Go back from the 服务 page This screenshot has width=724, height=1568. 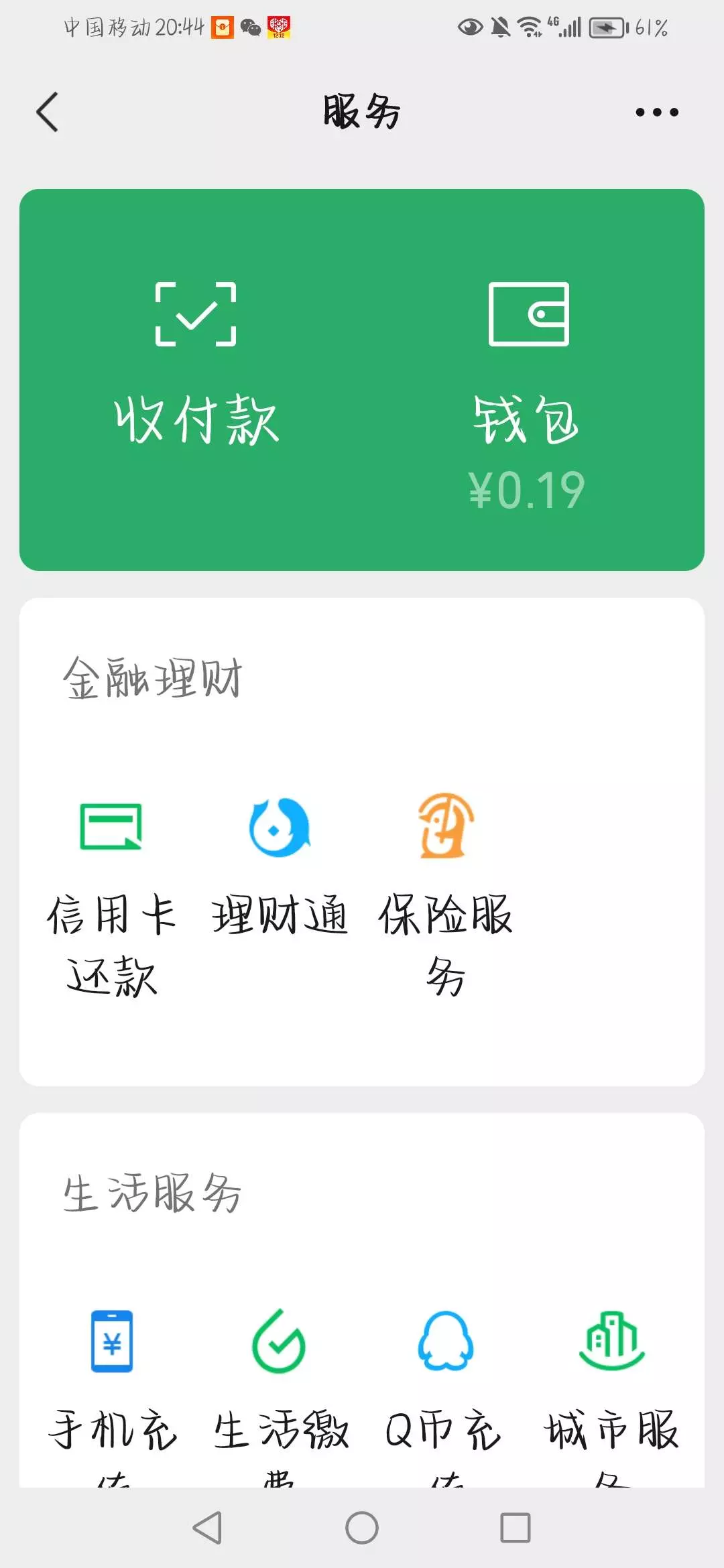point(48,112)
